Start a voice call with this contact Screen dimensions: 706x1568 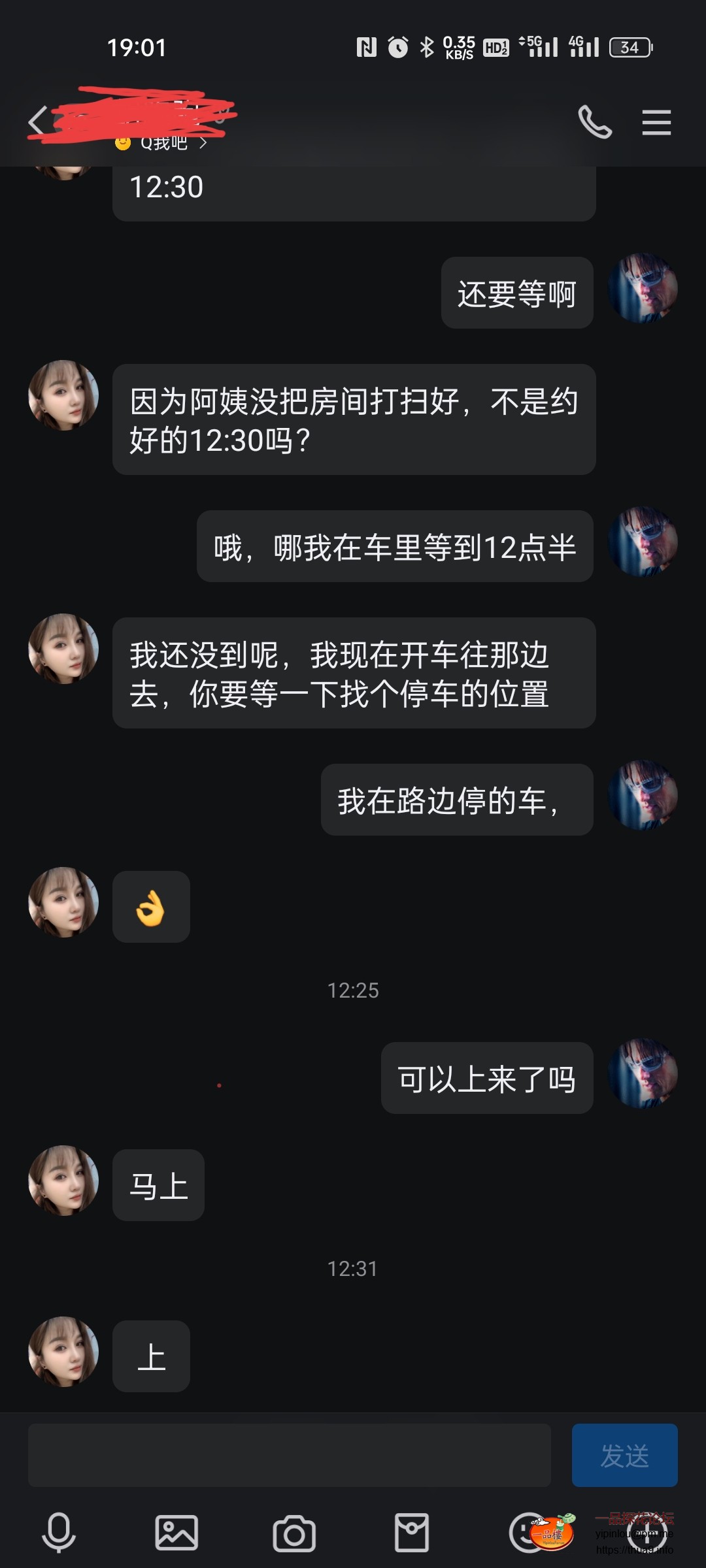(595, 122)
